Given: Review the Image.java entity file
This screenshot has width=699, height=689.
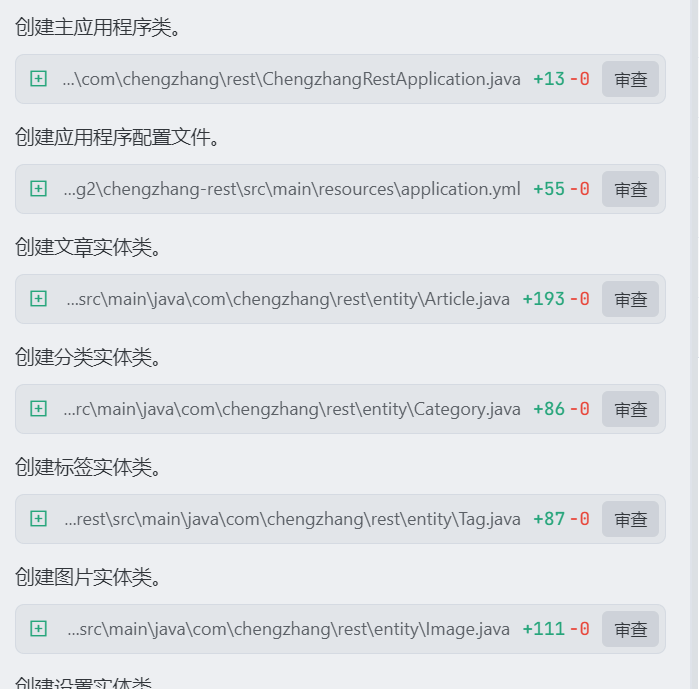Looking at the screenshot, I should (x=630, y=630).
